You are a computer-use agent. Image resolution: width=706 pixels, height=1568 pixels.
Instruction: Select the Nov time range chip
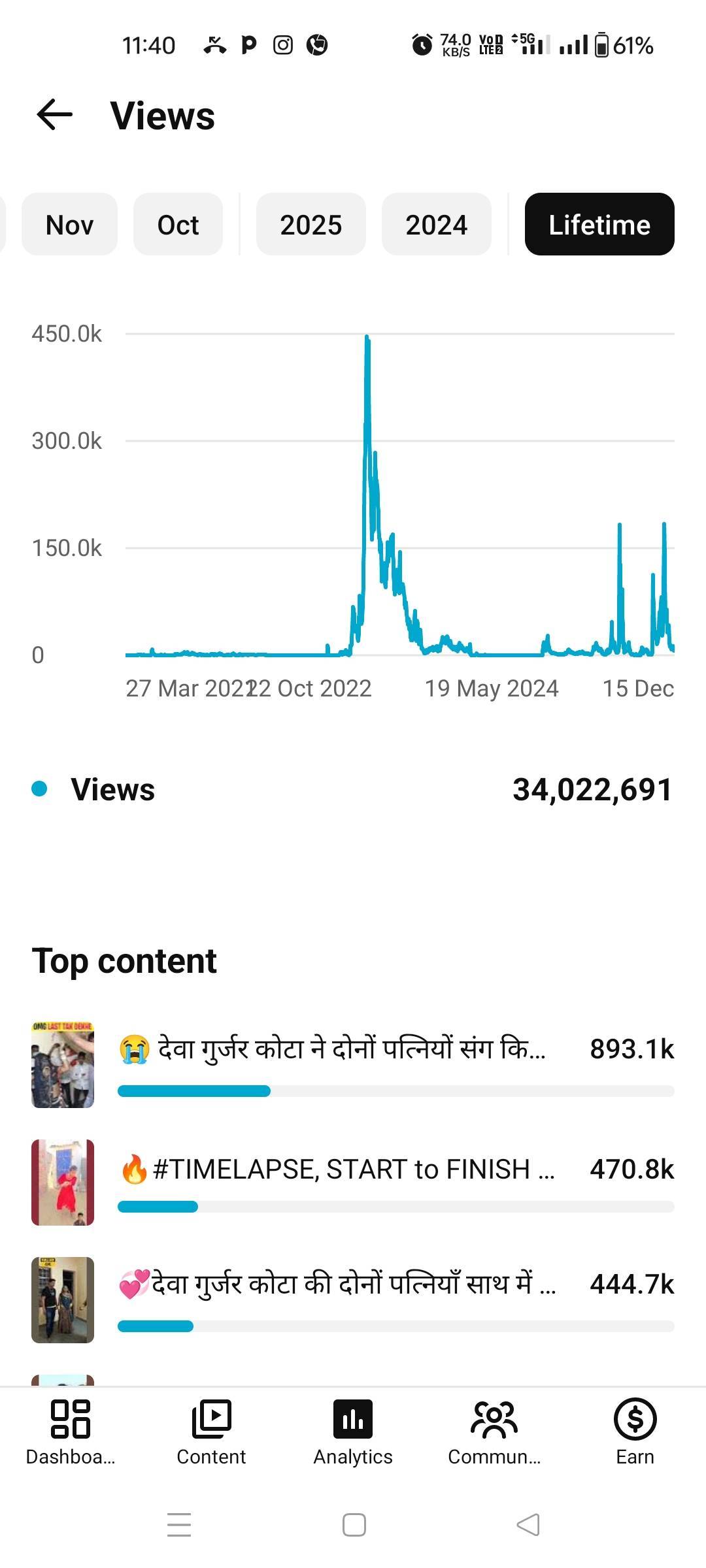point(69,225)
